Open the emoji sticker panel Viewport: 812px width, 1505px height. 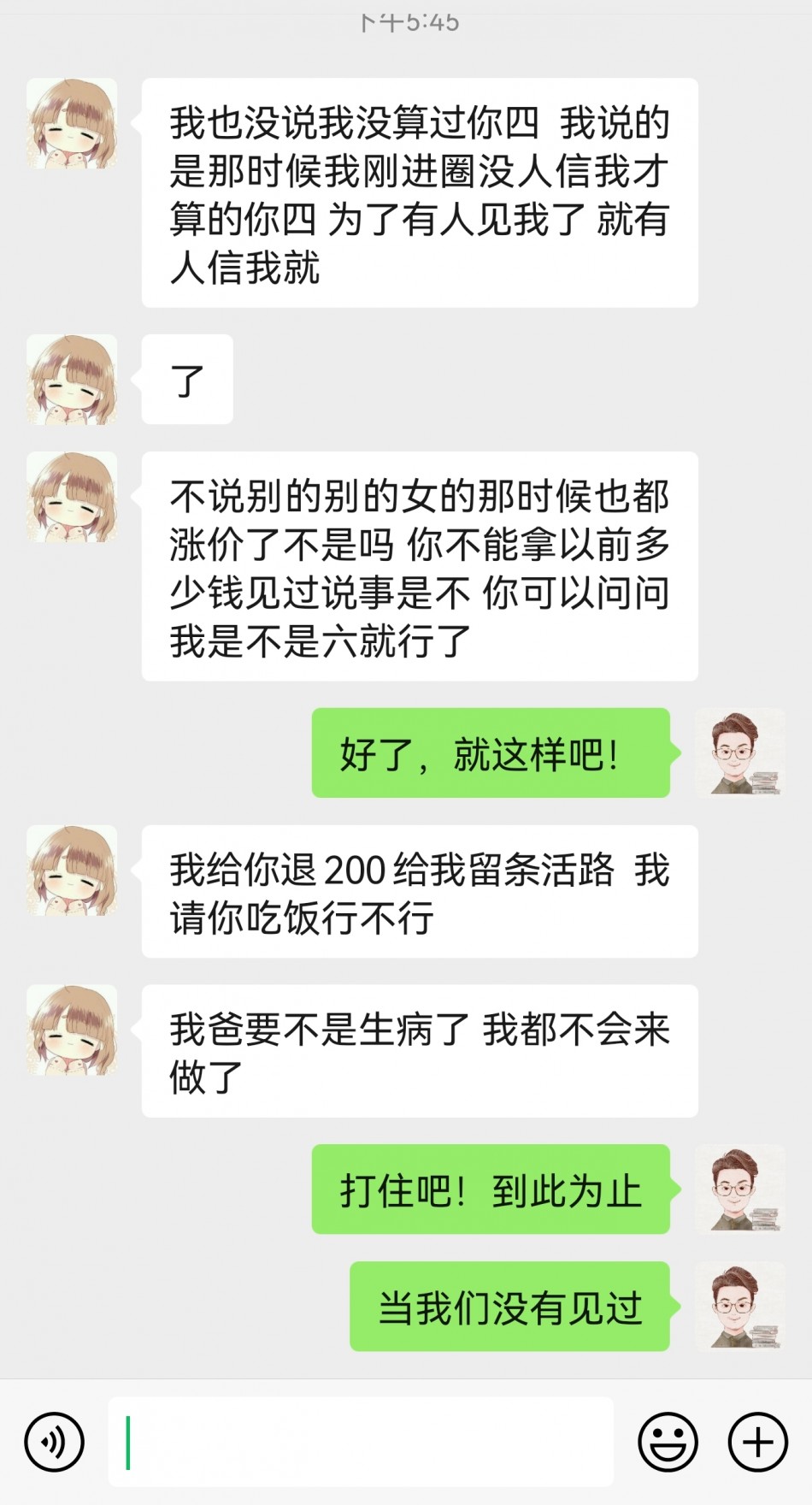pyautogui.click(x=668, y=1442)
